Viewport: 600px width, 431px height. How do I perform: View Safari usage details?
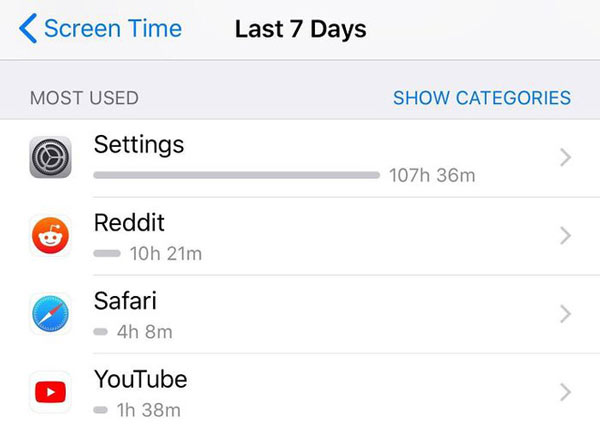tap(300, 314)
